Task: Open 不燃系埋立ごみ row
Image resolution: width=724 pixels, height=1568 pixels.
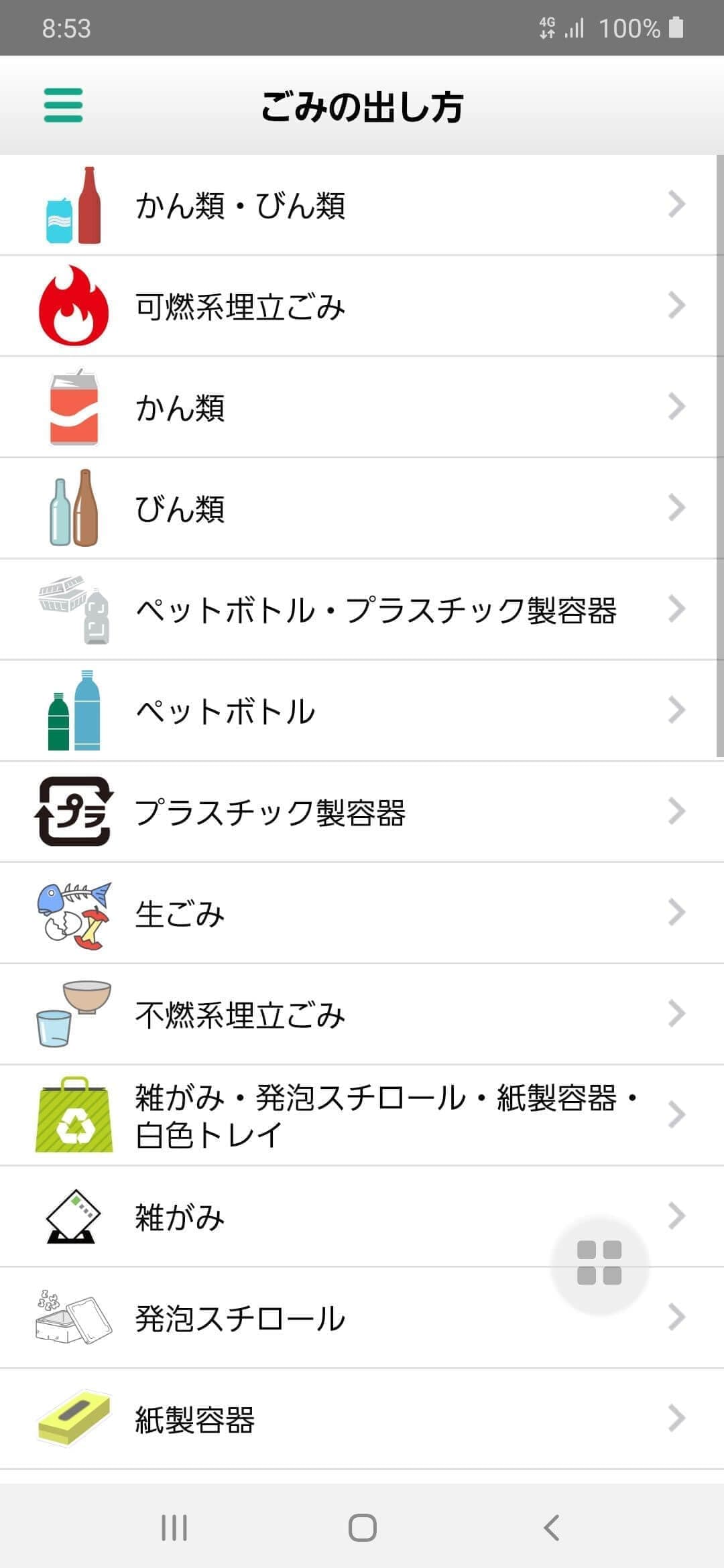Action: (362, 1015)
